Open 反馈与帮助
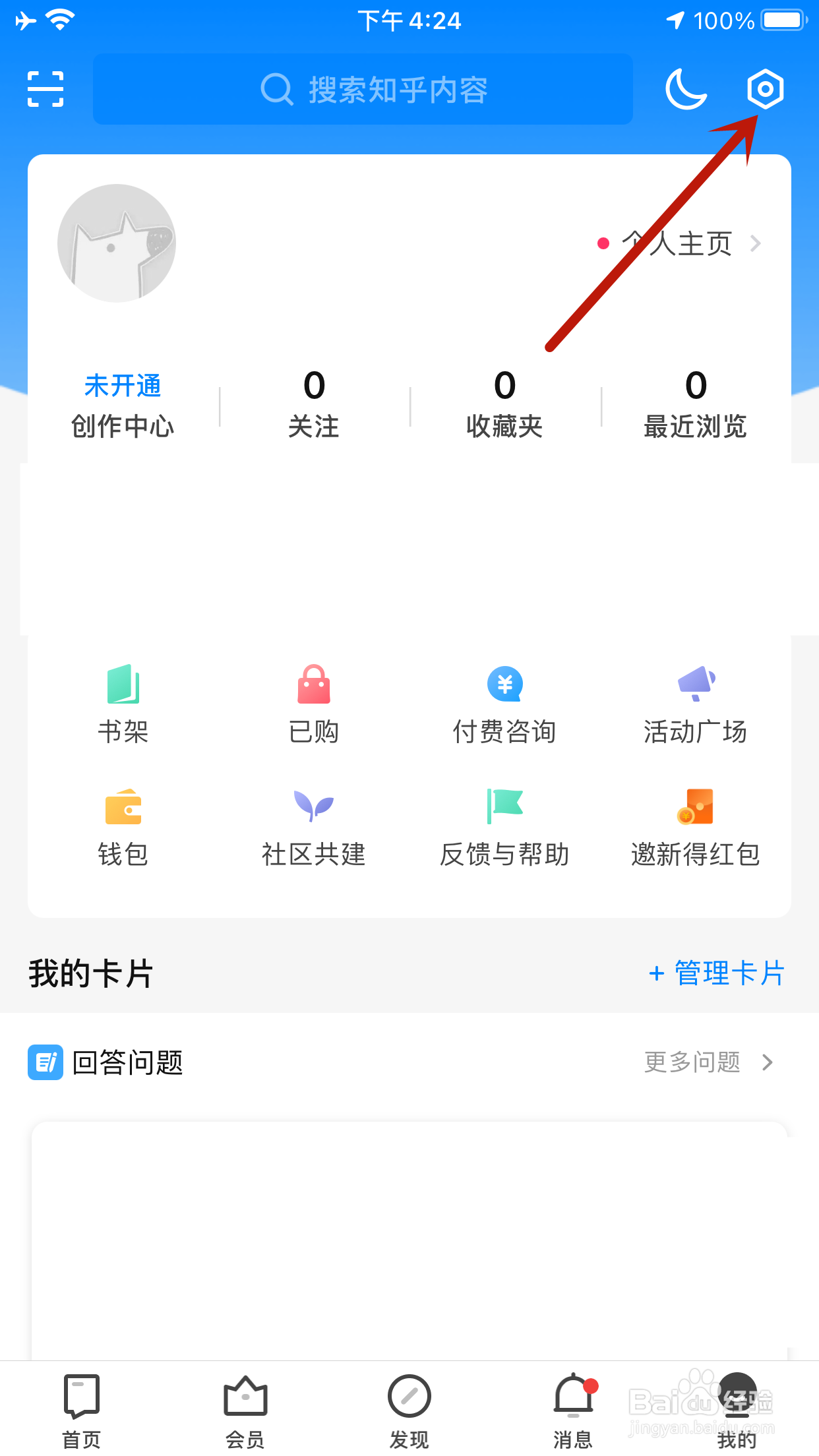The image size is (819, 1456). [x=504, y=828]
